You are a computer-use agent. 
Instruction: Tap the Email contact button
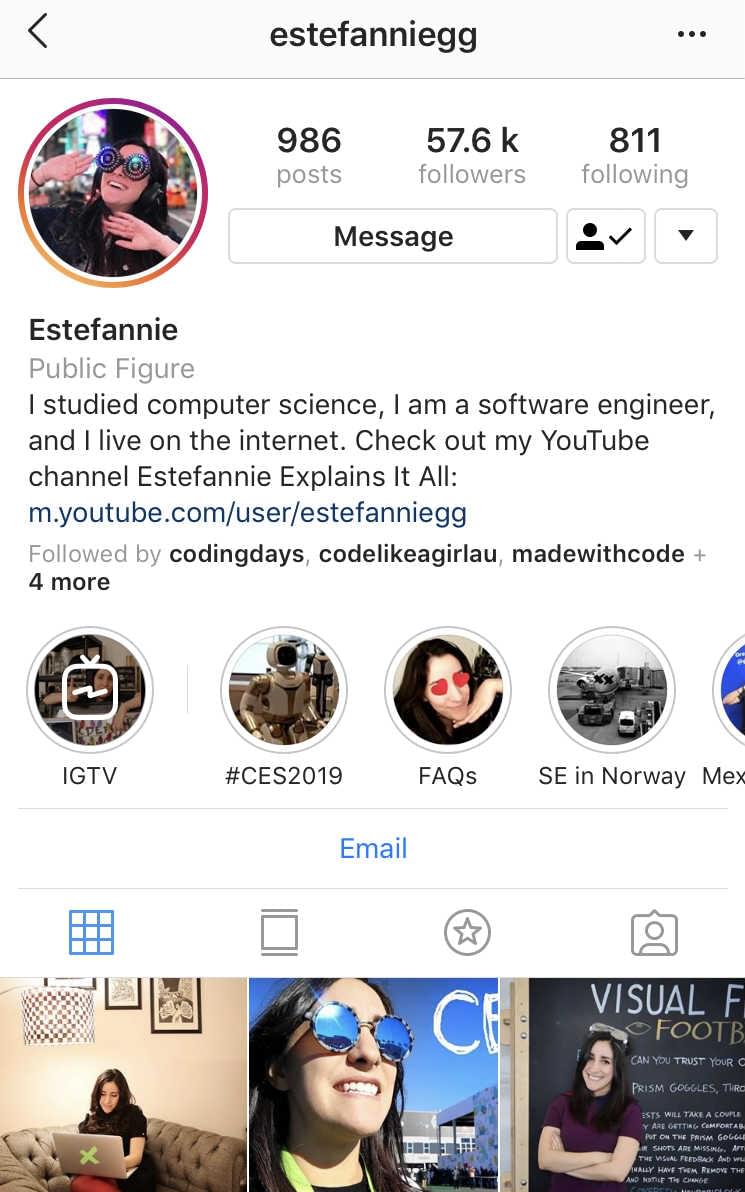[x=373, y=848]
